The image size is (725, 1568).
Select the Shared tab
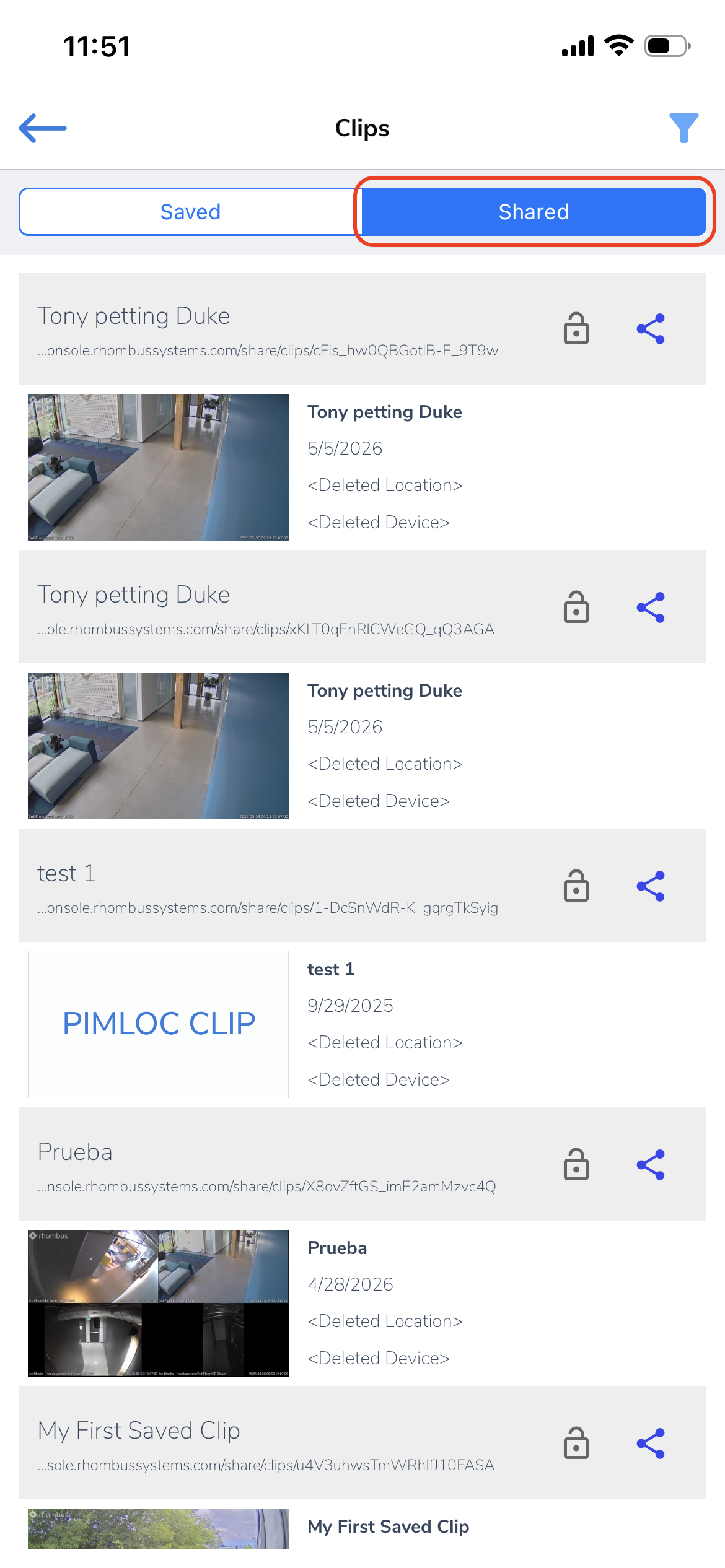coord(534,212)
